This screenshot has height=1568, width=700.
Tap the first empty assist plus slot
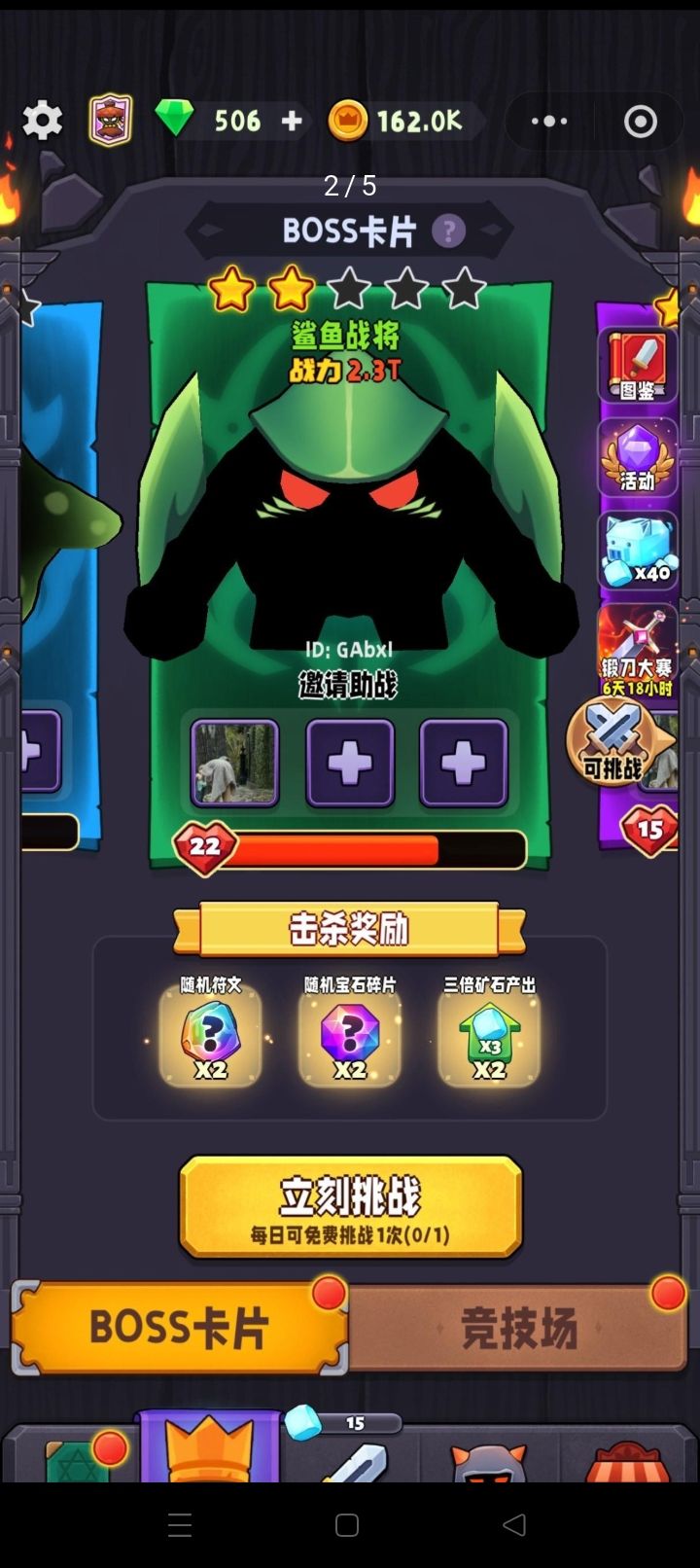pyautogui.click(x=350, y=764)
